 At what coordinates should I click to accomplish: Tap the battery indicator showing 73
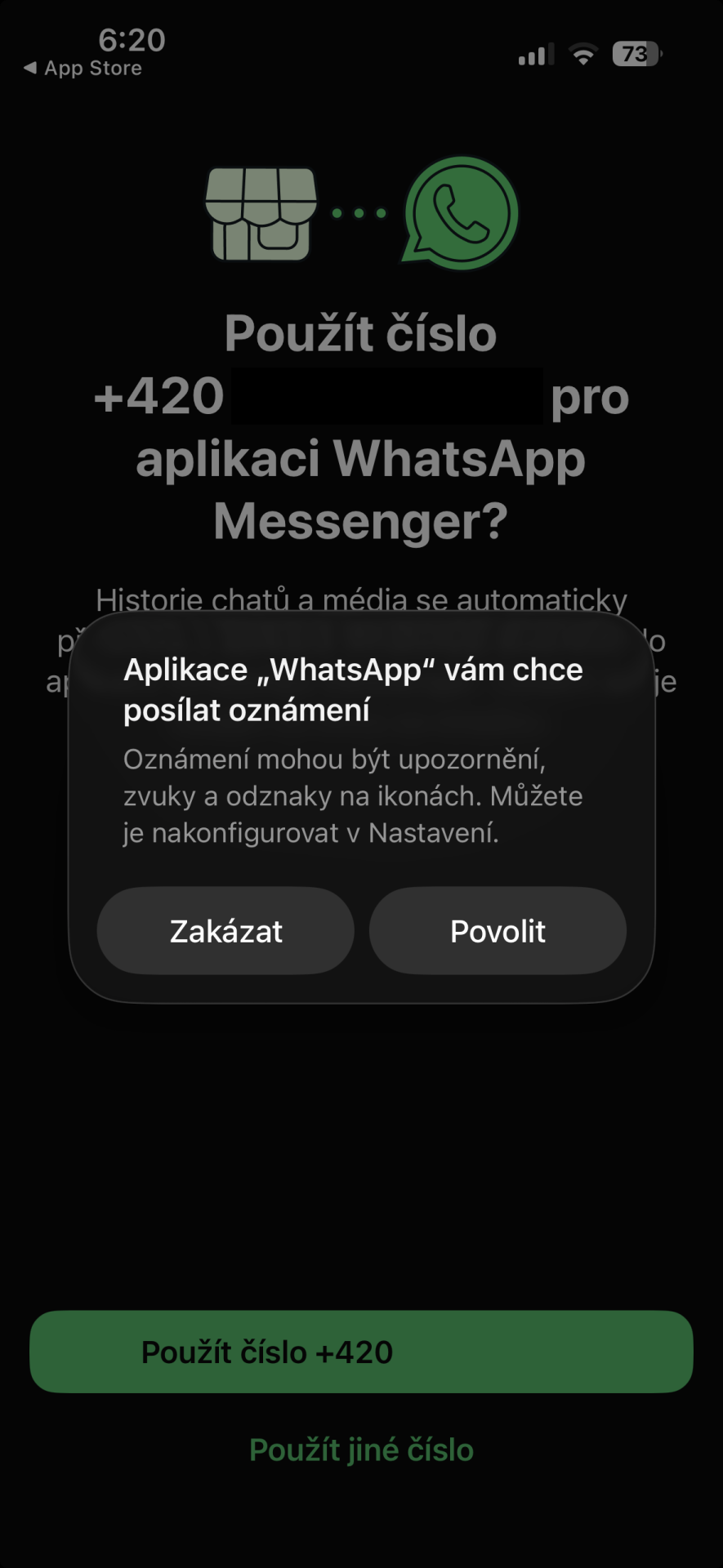(633, 54)
